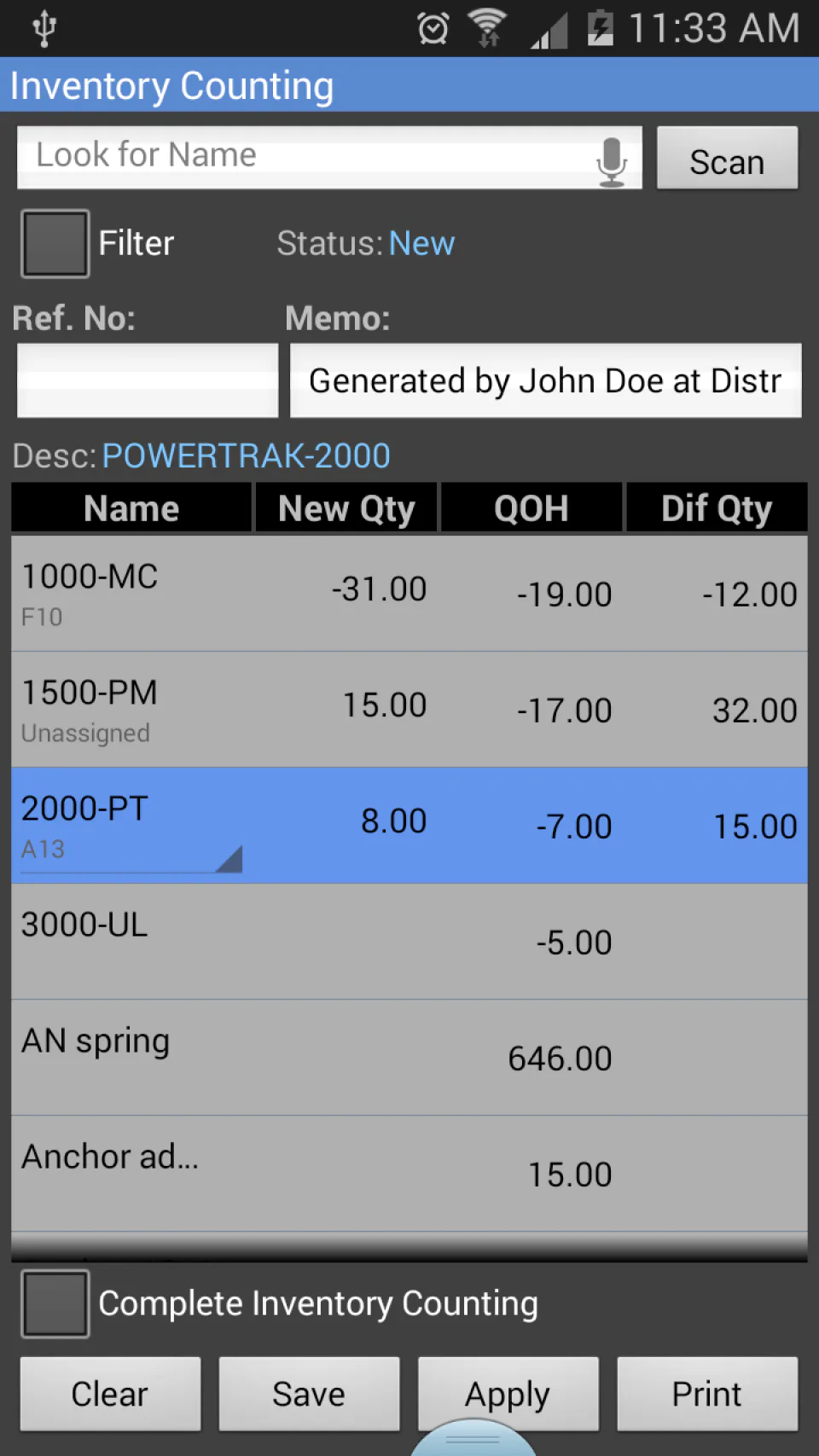Select the 1000-MC inventory row
This screenshot has width=819, height=1456.
[409, 593]
